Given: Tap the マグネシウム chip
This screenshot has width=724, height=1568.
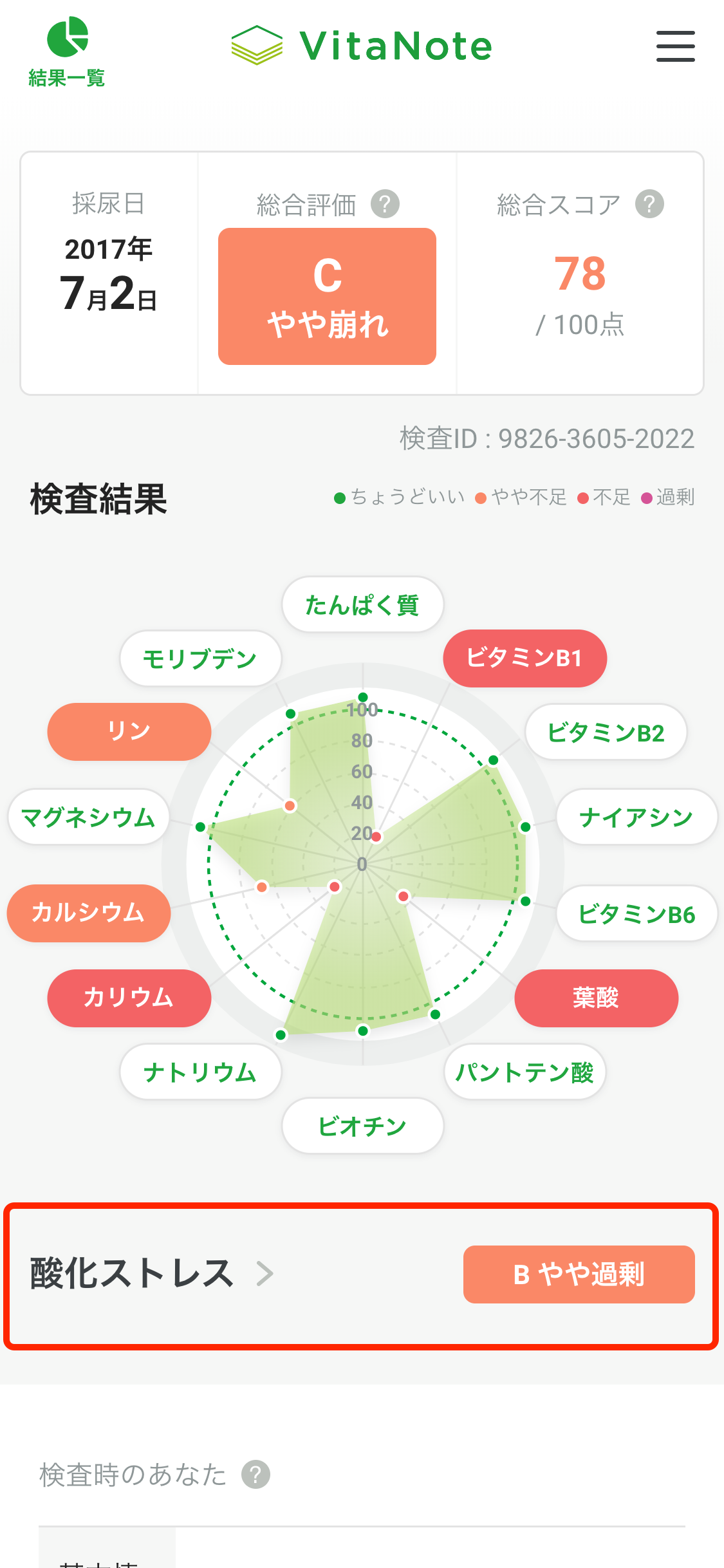Looking at the screenshot, I should pos(88,817).
